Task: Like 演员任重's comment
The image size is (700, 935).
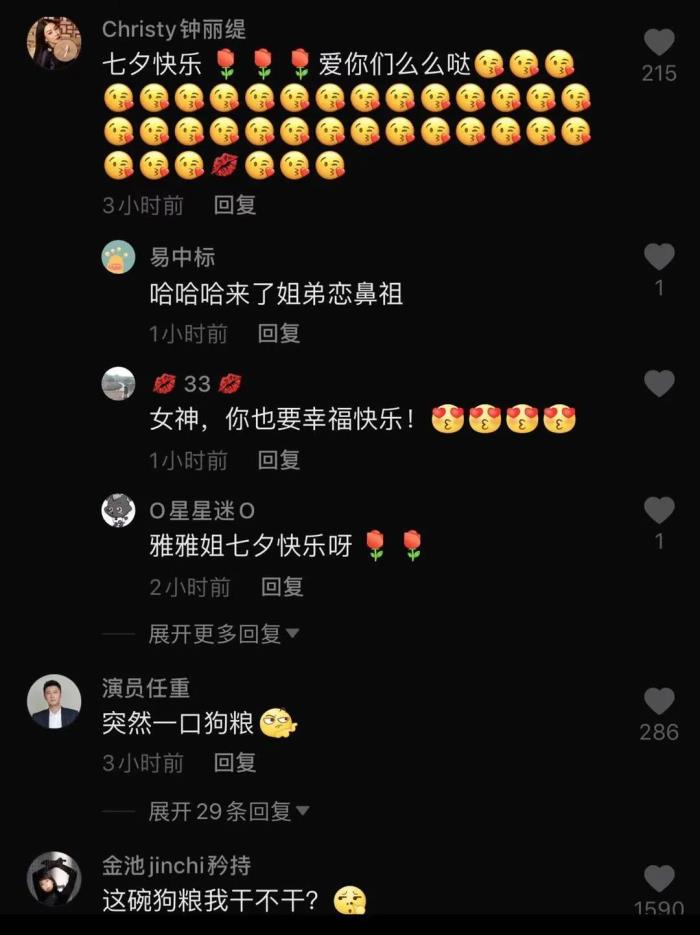Action: pyautogui.click(x=659, y=701)
